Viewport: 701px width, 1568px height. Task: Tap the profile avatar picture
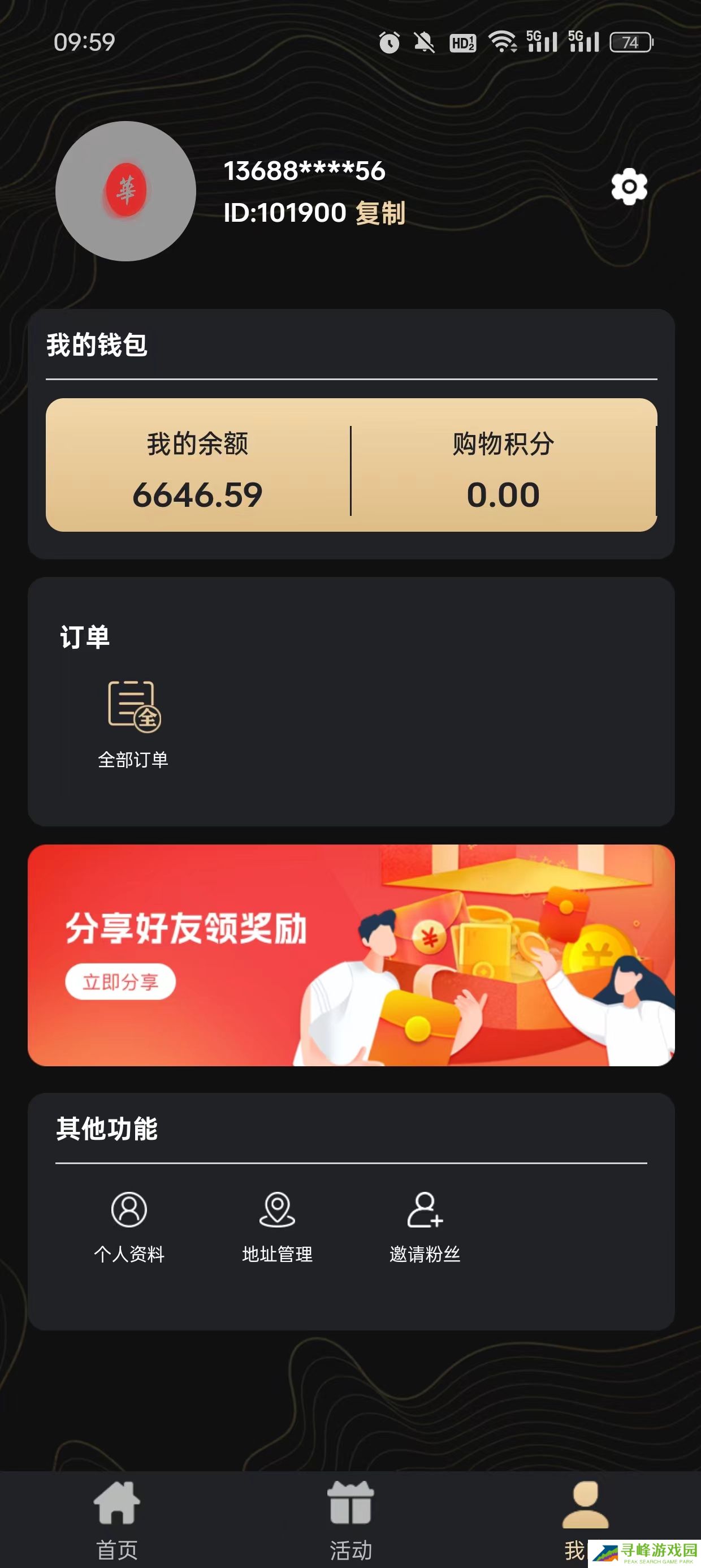tap(126, 191)
